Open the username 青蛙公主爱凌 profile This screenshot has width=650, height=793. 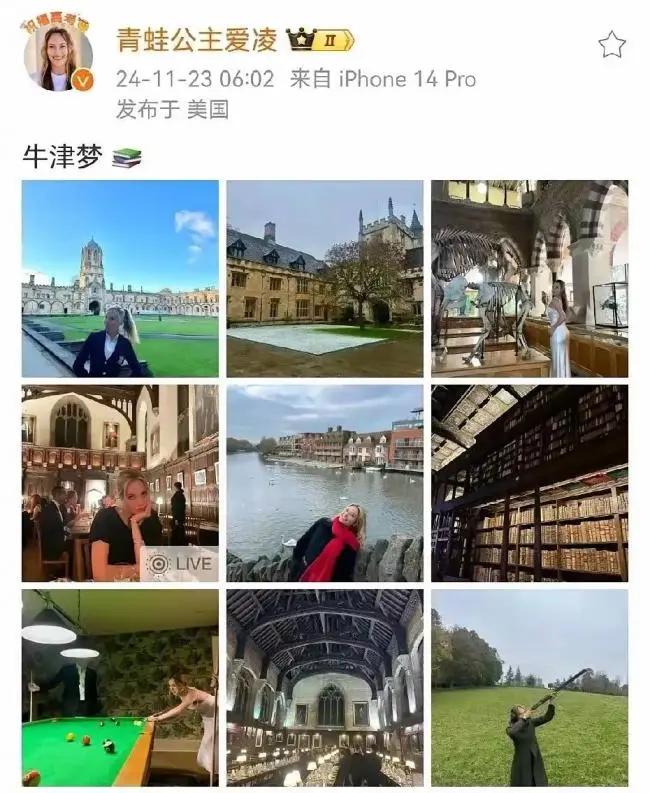pos(197,40)
